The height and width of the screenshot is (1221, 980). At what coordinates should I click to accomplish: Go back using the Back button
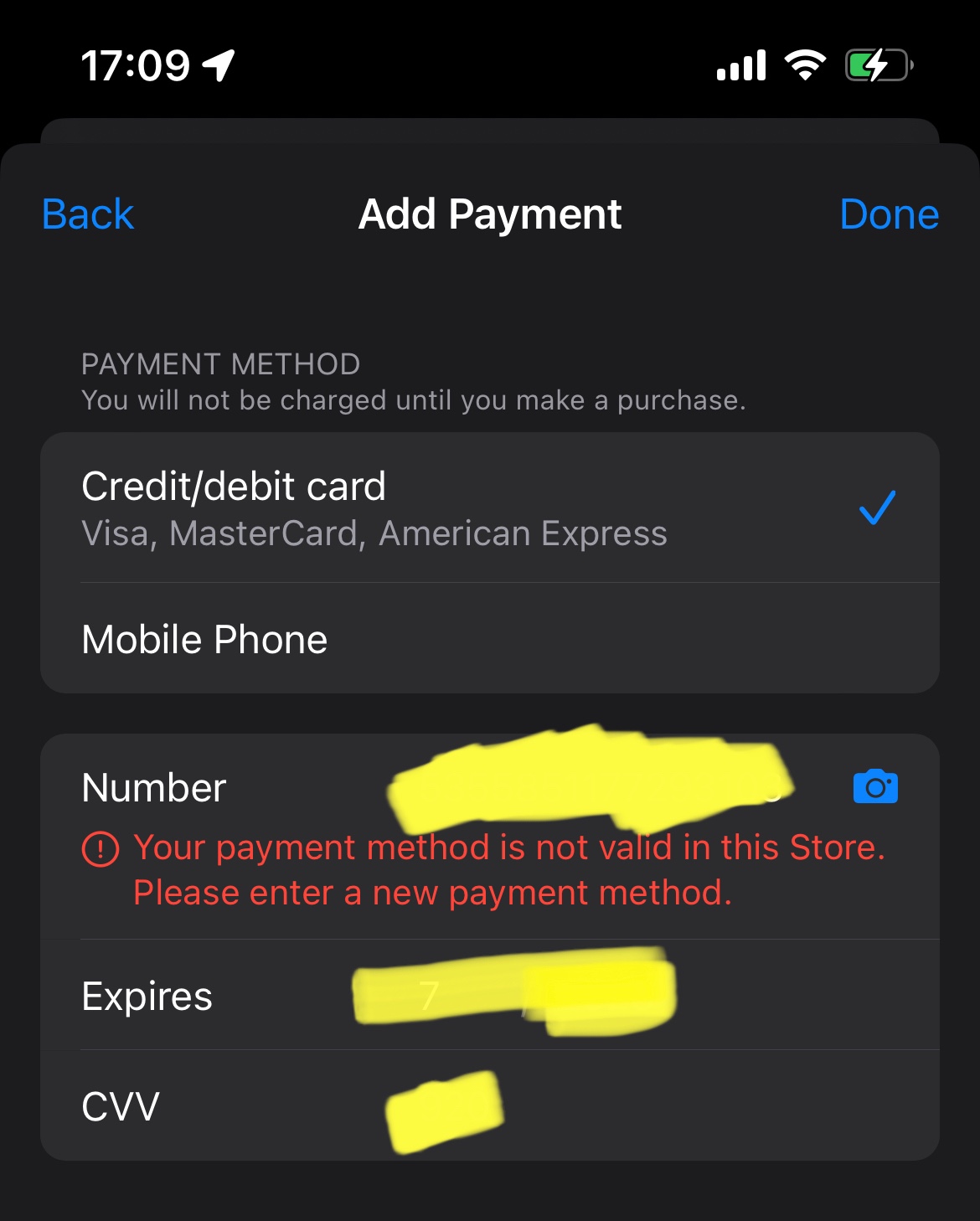[88, 214]
